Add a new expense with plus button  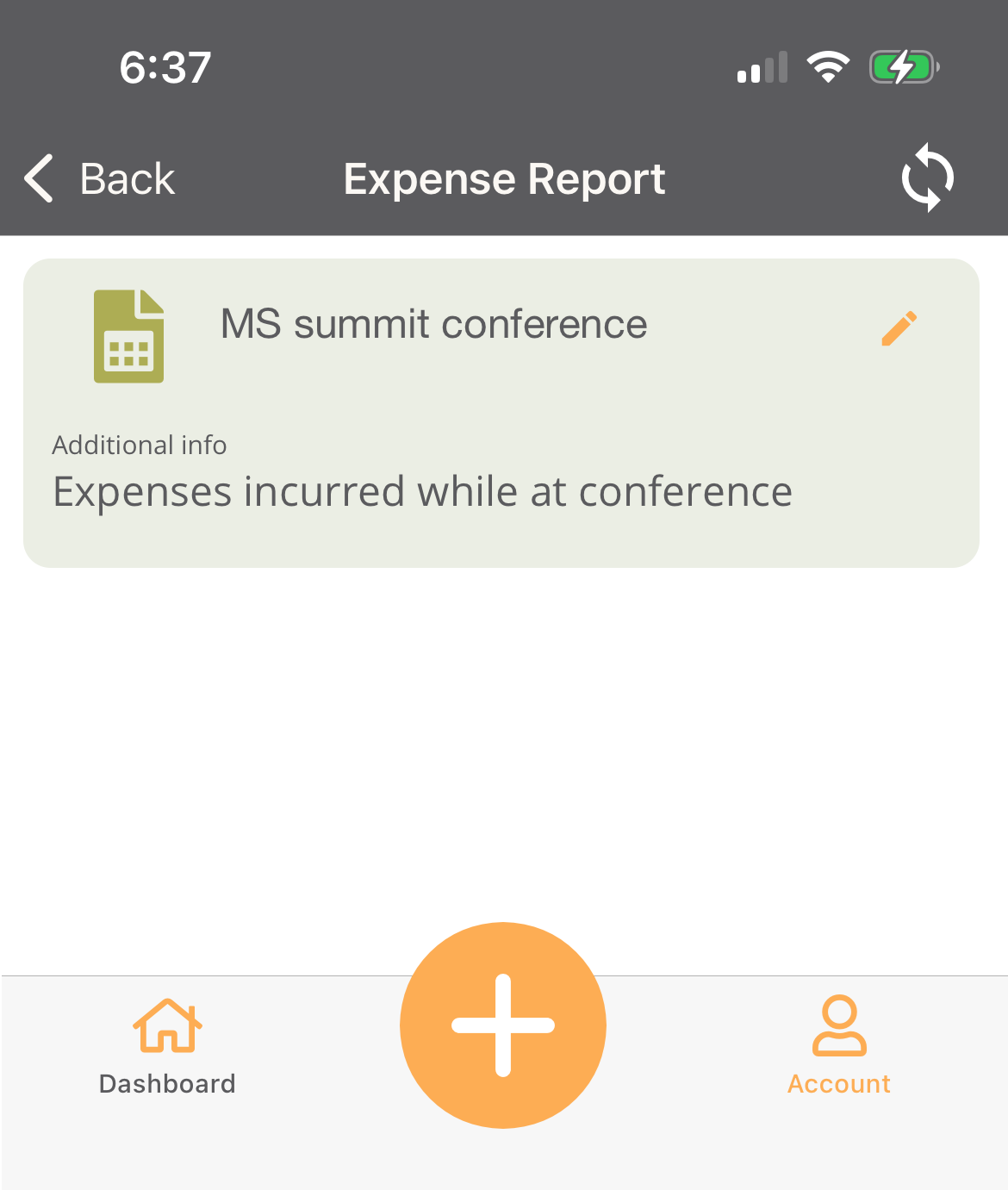click(x=503, y=1025)
